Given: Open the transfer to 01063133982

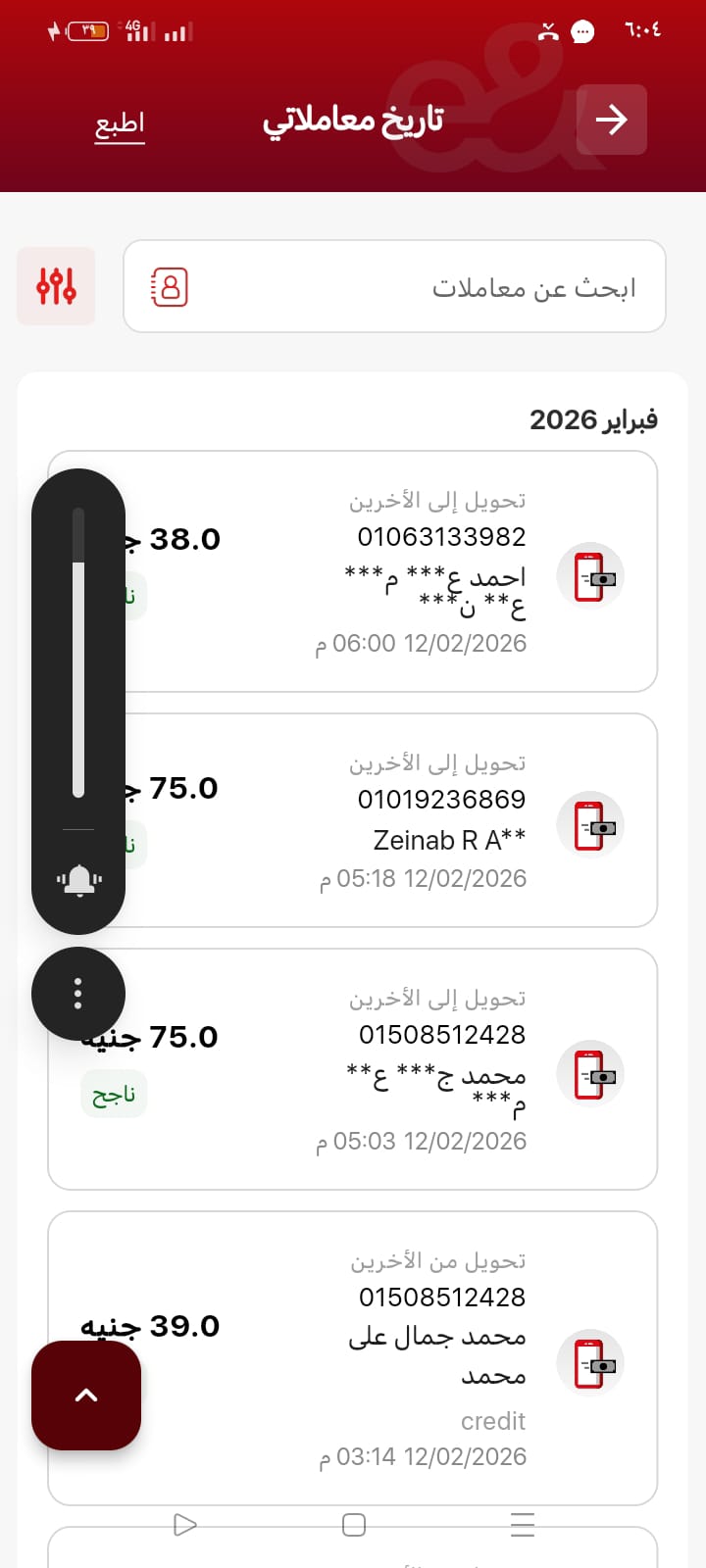Looking at the screenshot, I should point(392,571).
